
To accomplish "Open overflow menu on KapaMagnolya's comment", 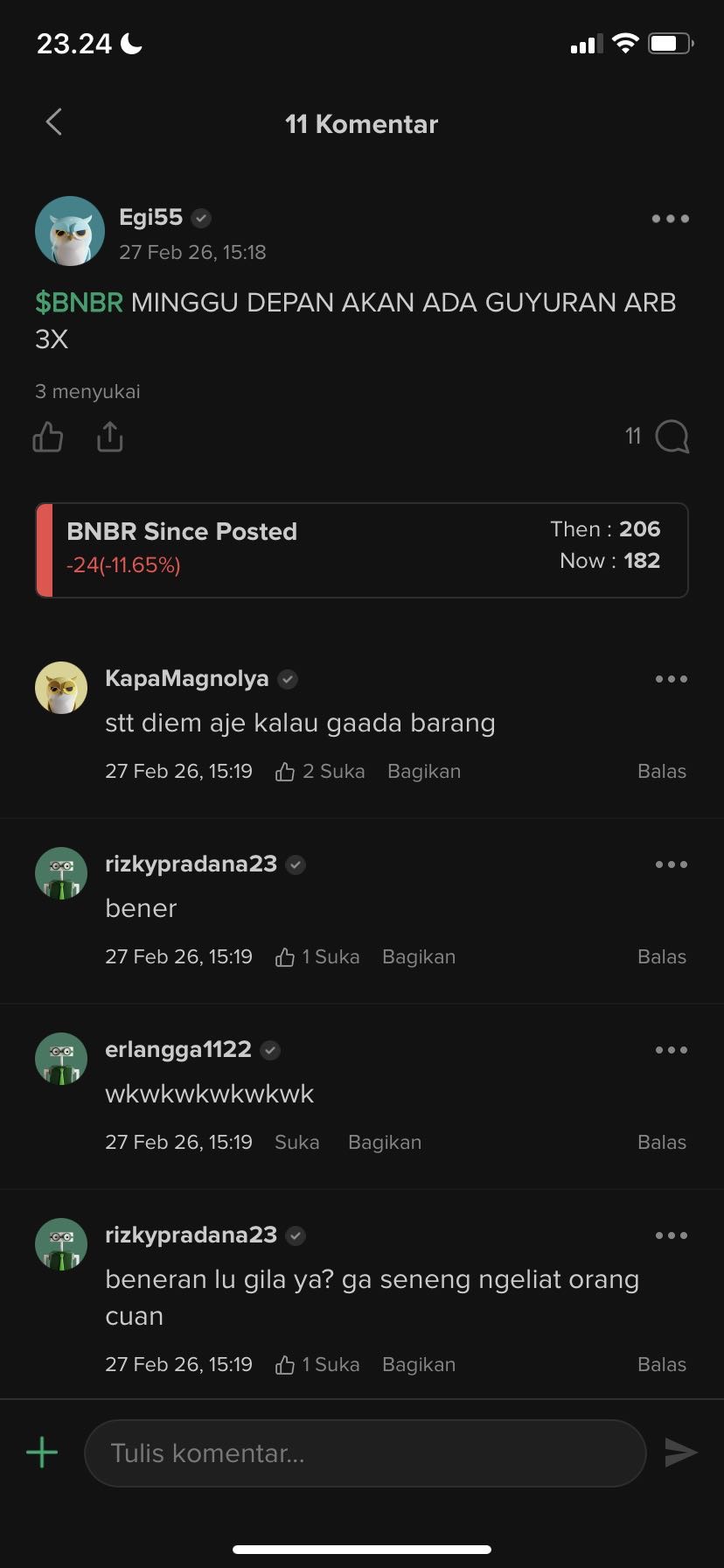I will (671, 679).
